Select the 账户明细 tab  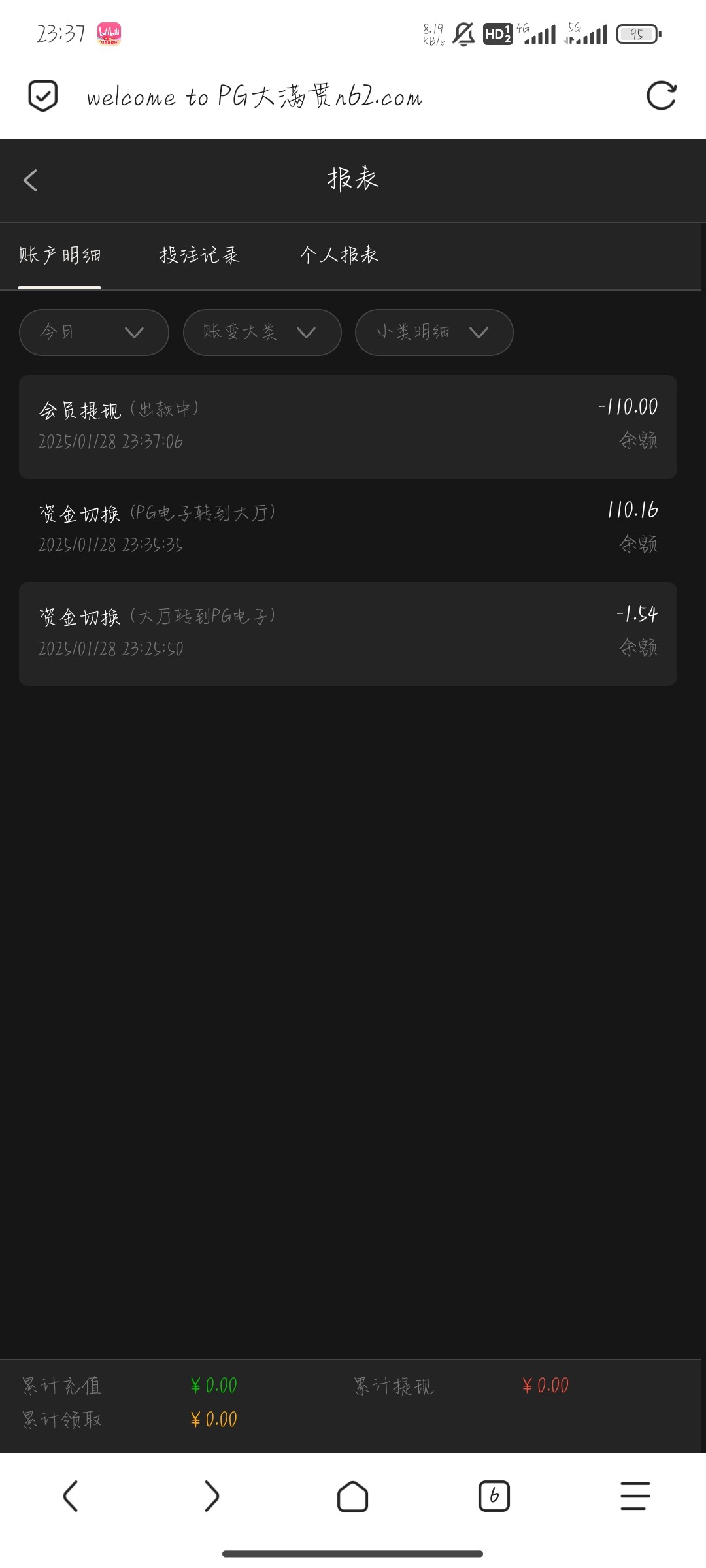(x=59, y=255)
